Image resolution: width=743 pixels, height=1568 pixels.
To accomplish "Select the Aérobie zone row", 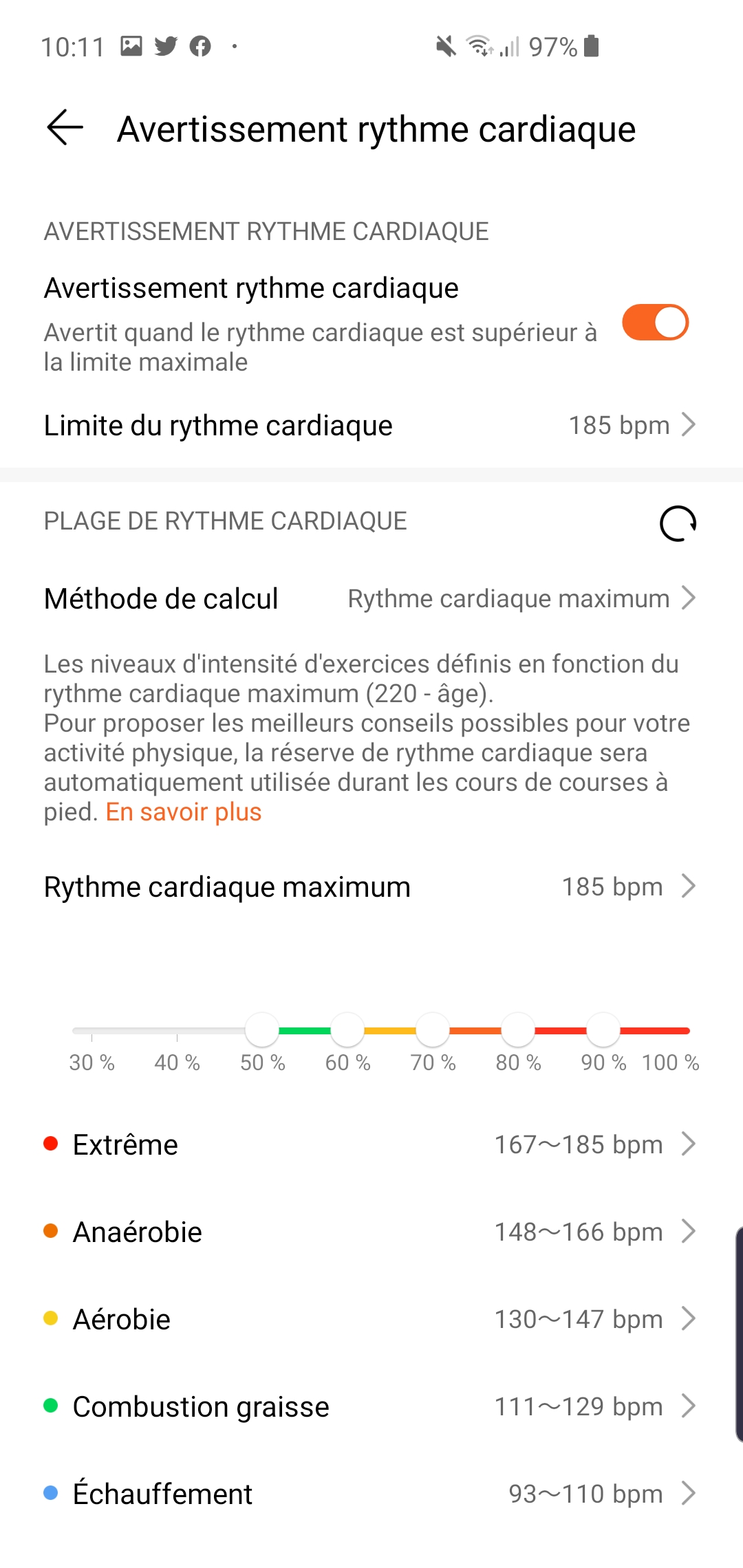I will coord(371,1319).
